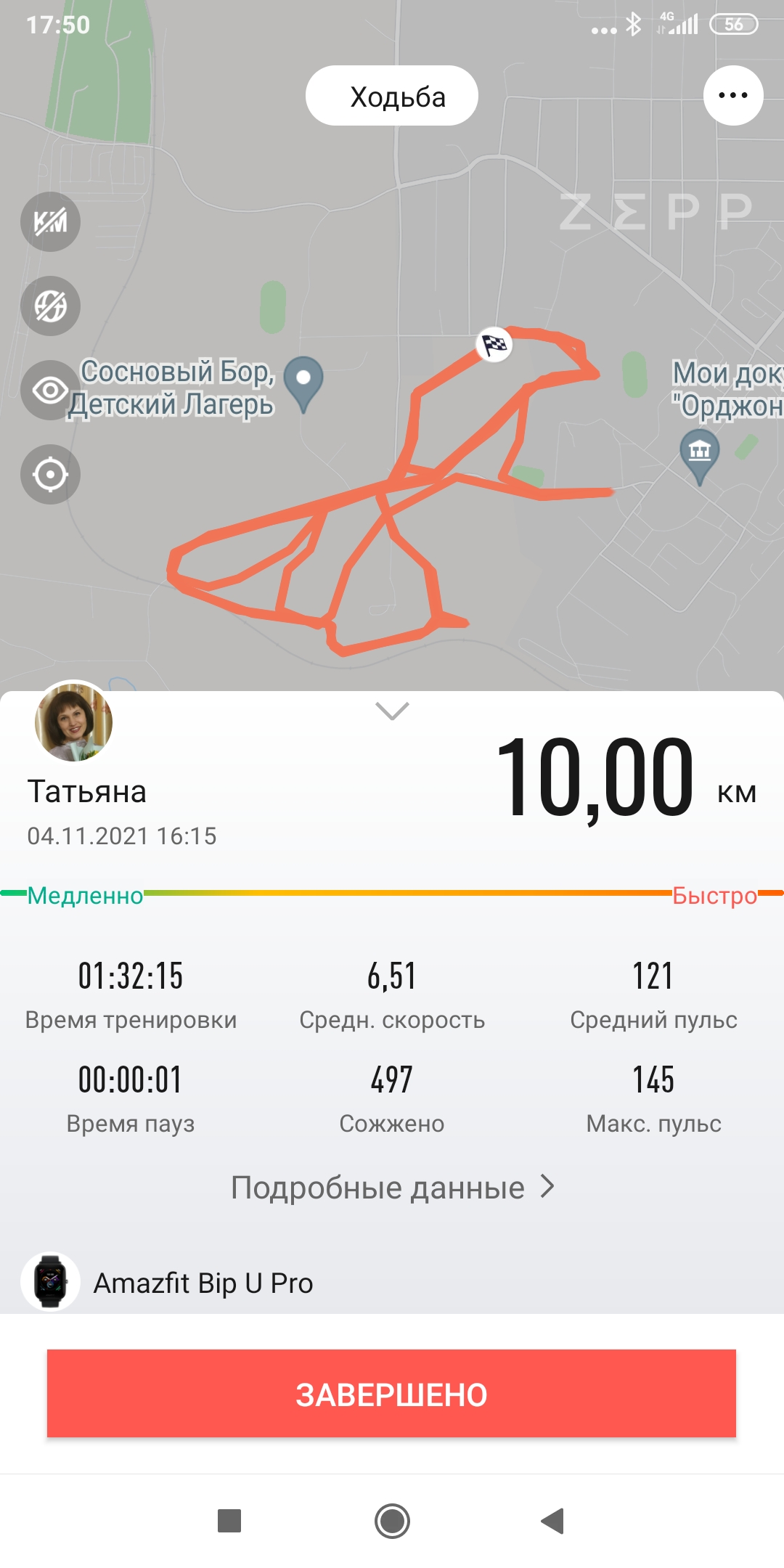Open the three-dot overflow menu
The image size is (784, 1568).
[732, 95]
